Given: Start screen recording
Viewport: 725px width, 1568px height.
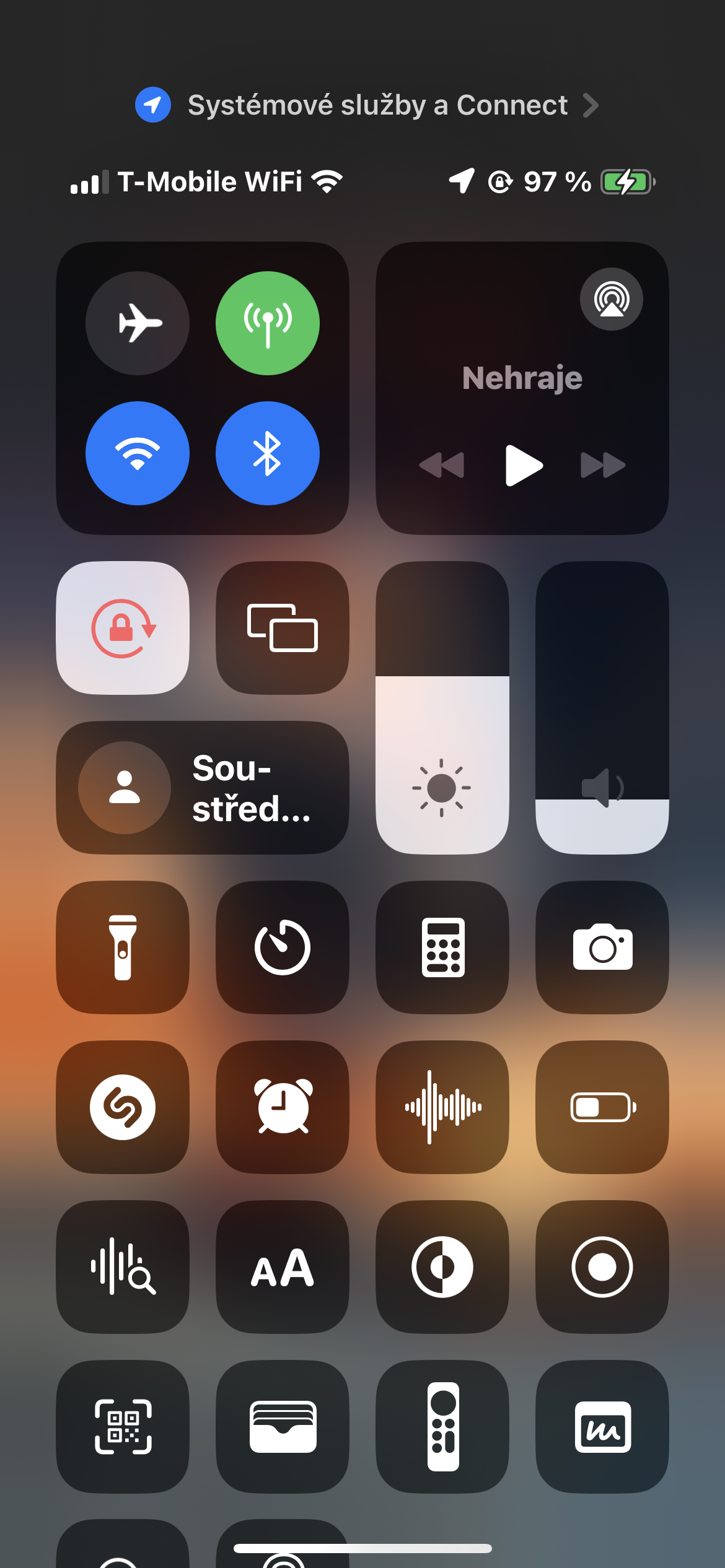Looking at the screenshot, I should tap(602, 1267).
